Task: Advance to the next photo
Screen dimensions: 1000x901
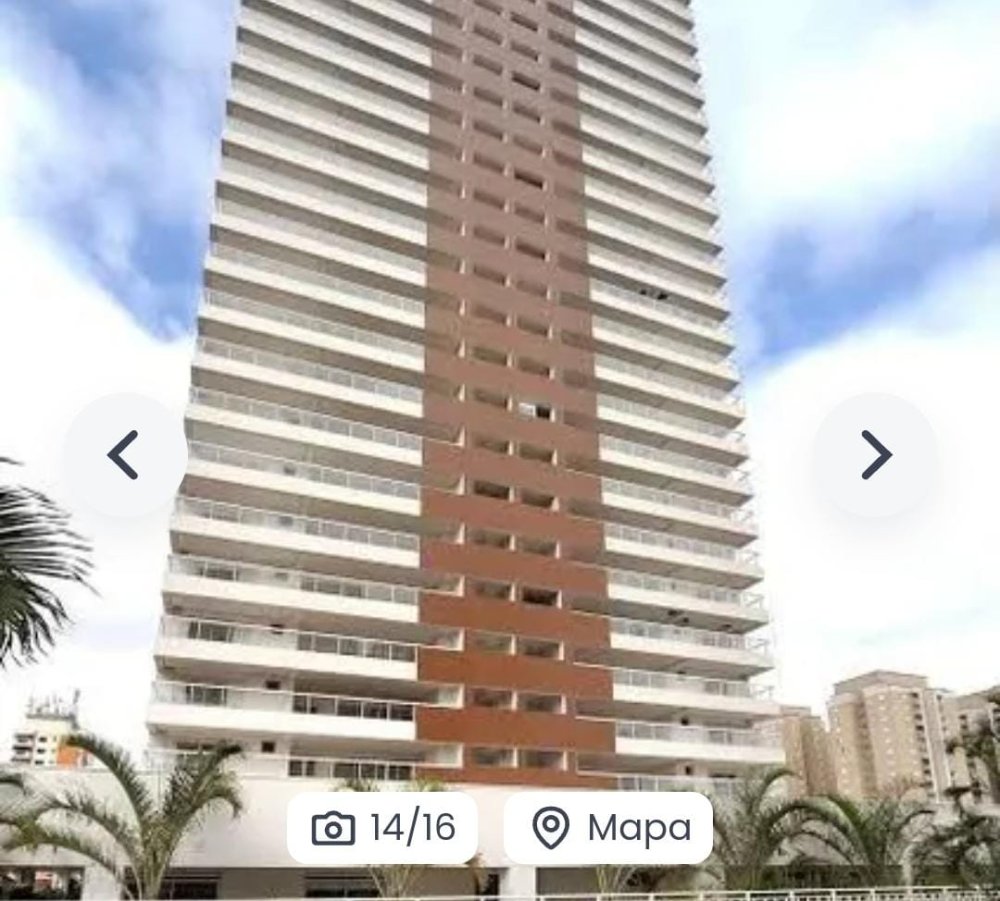Action: click(875, 455)
